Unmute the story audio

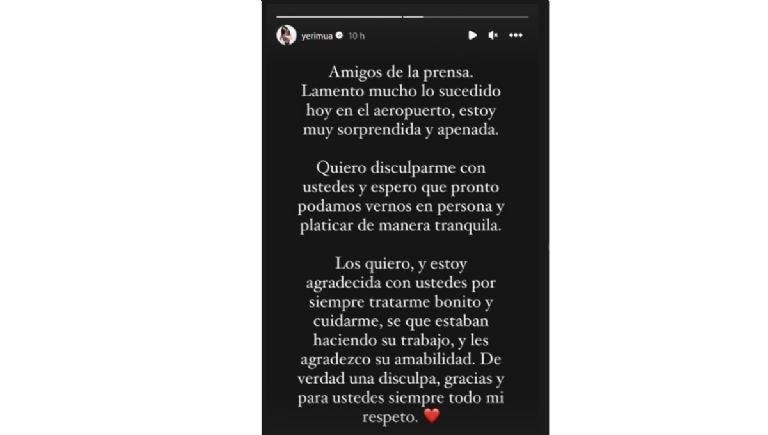[493, 35]
